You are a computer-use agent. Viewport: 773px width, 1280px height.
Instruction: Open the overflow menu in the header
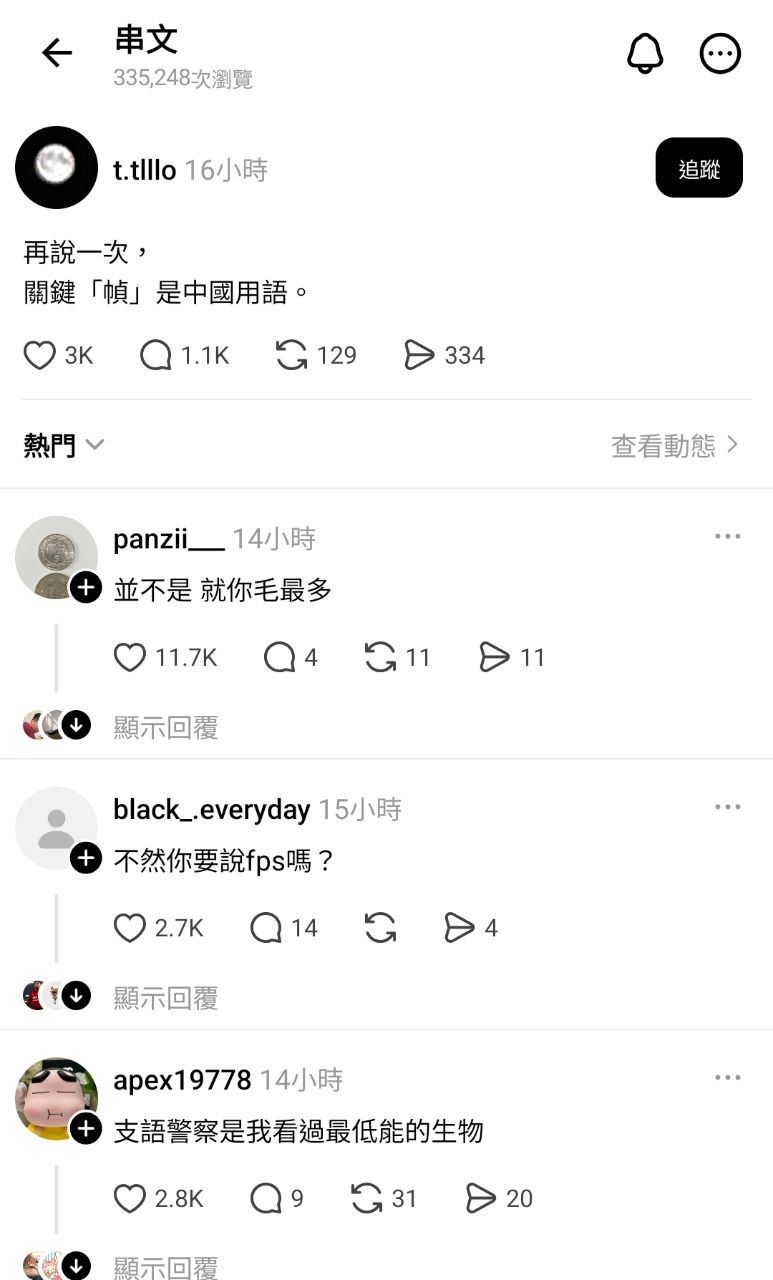pyautogui.click(x=720, y=53)
